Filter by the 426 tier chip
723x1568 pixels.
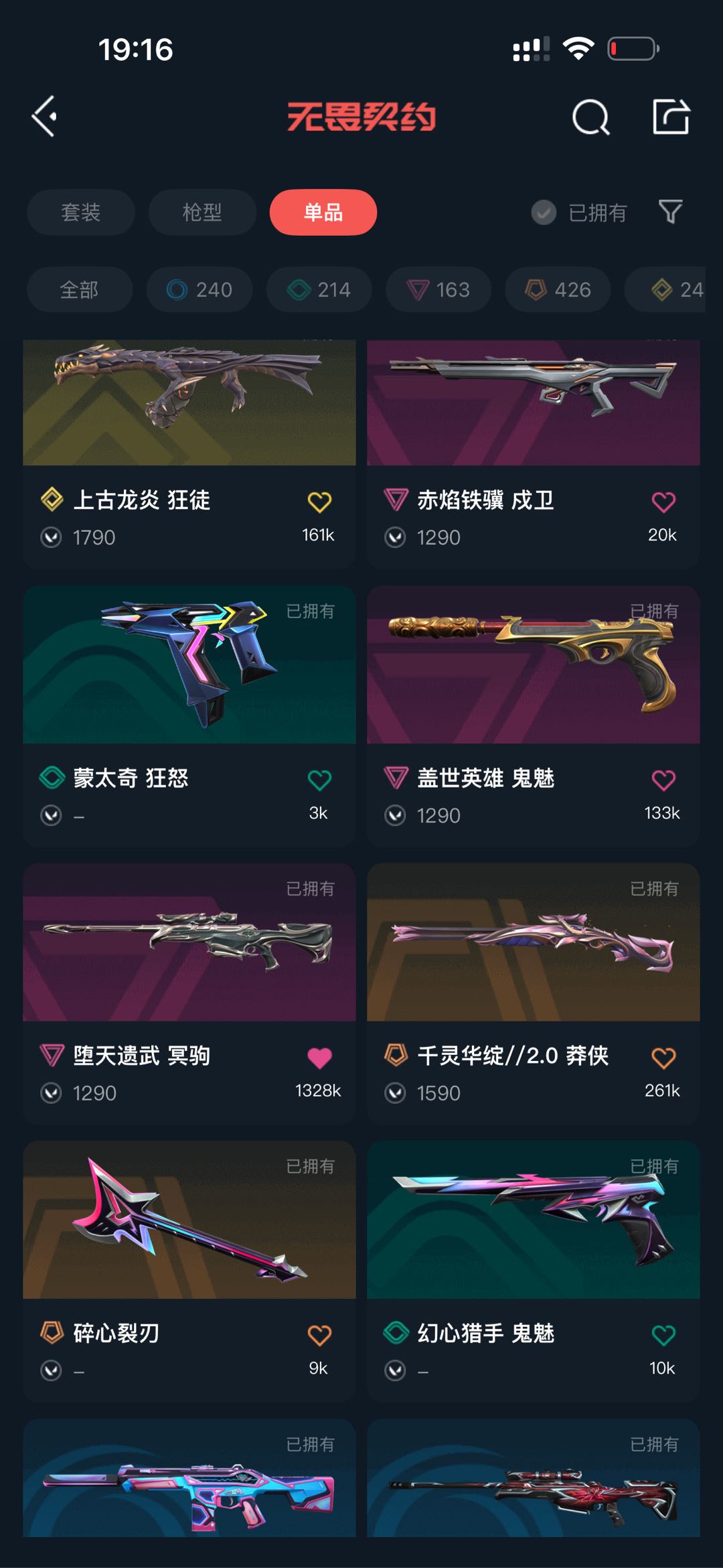[x=558, y=289]
